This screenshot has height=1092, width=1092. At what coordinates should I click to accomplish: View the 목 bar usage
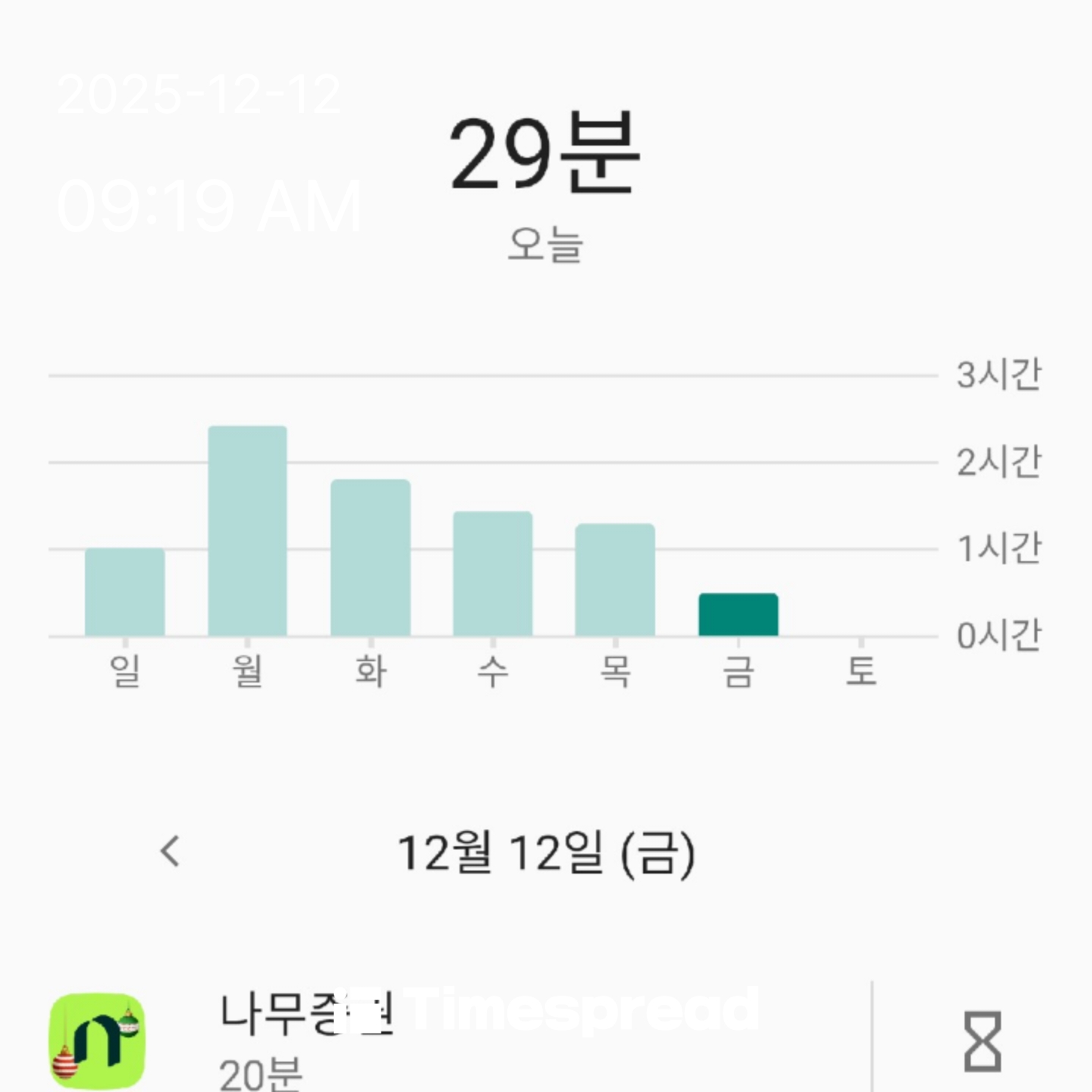coord(615,579)
